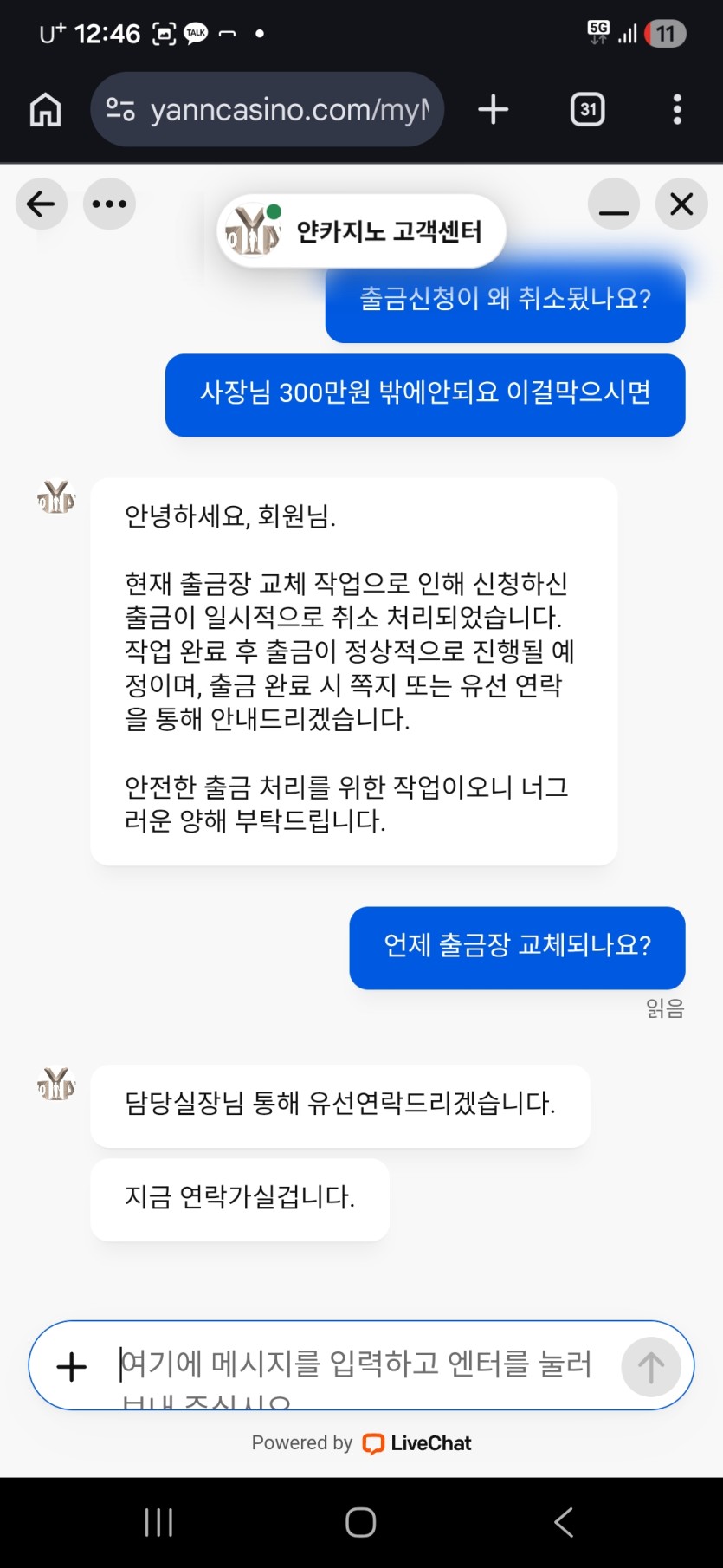Image resolution: width=723 pixels, height=1568 pixels.
Task: Open the recent apps view
Action: point(158,1522)
